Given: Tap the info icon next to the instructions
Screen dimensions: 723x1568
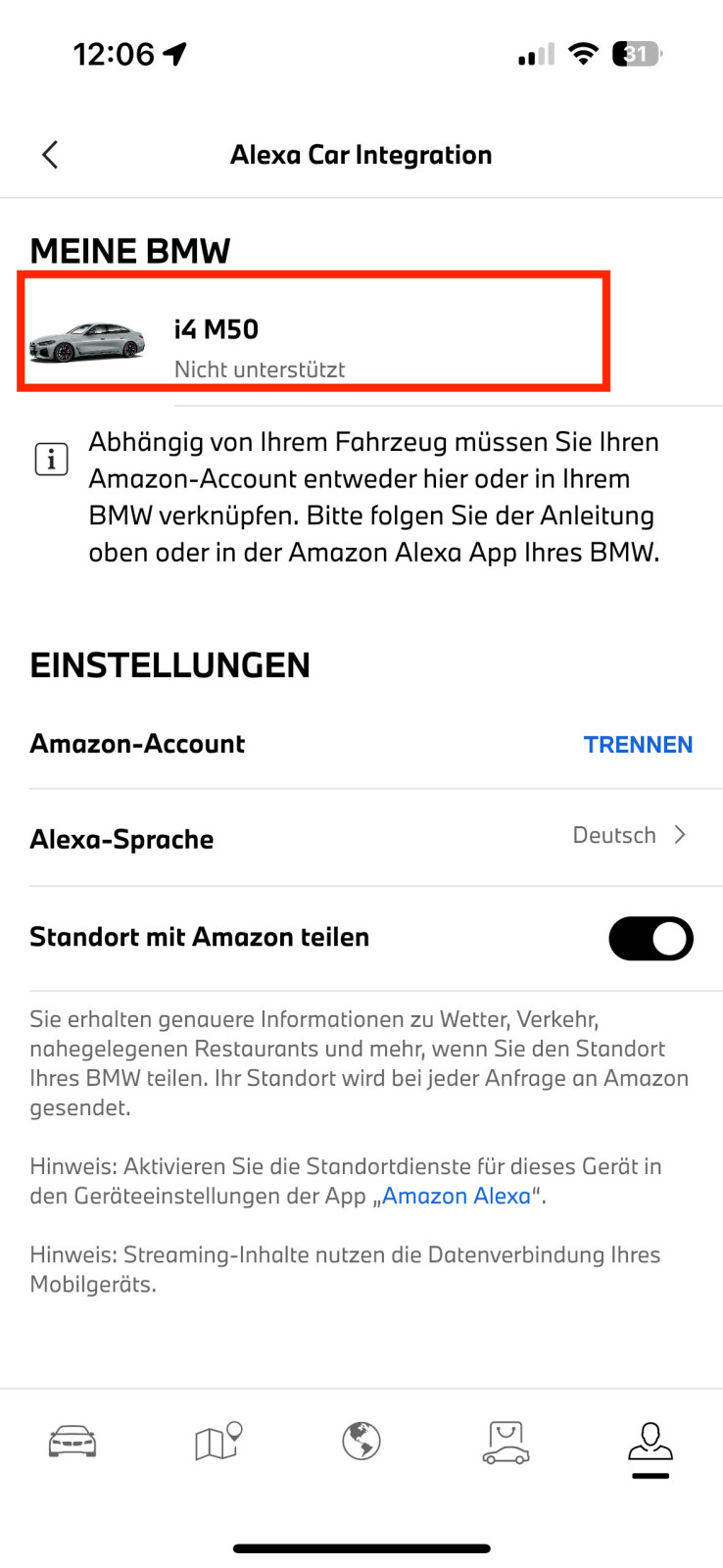Looking at the screenshot, I should pos(51,458).
